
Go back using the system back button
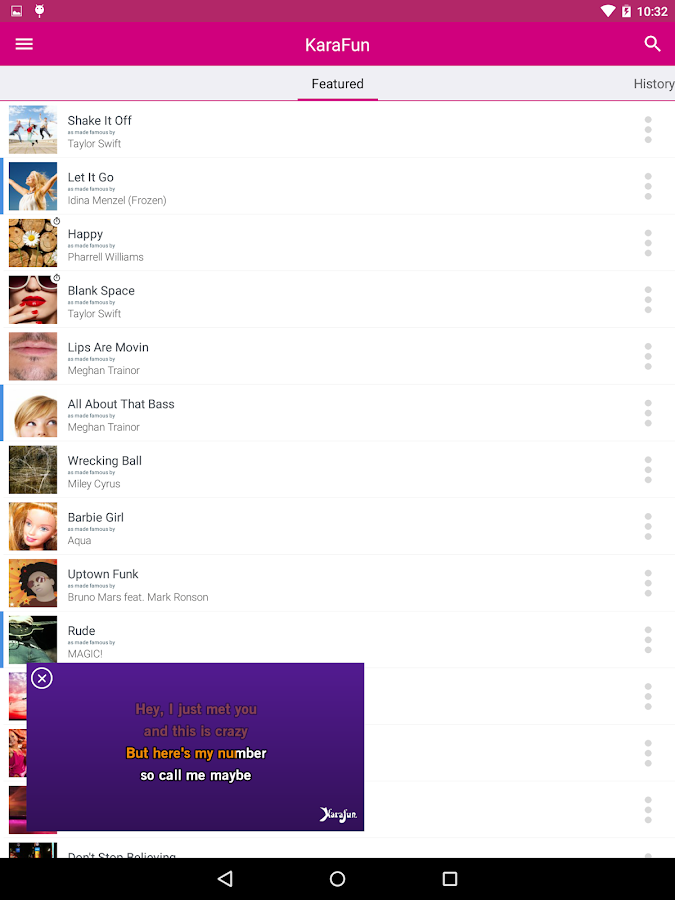[x=225, y=879]
